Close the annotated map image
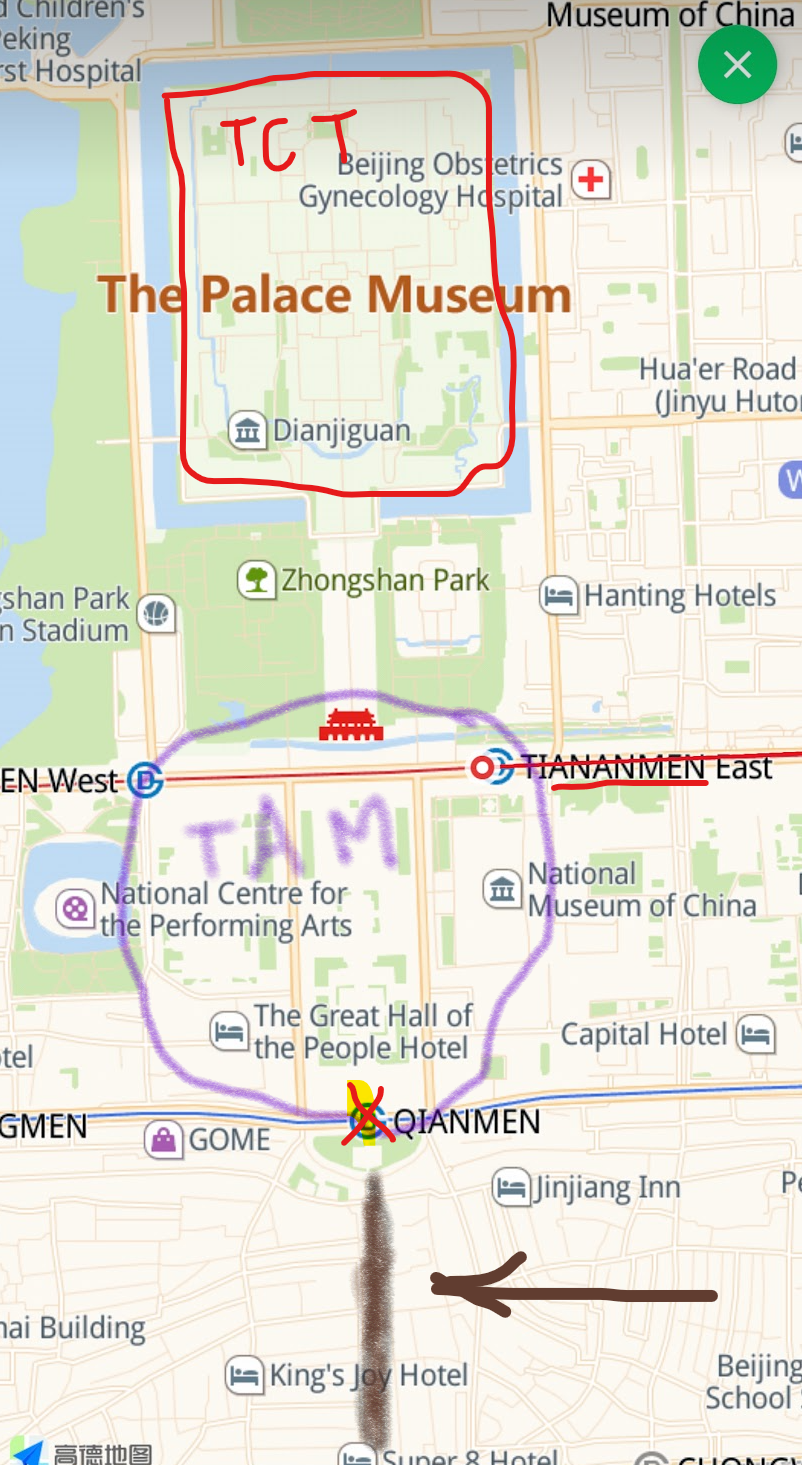 737,65
